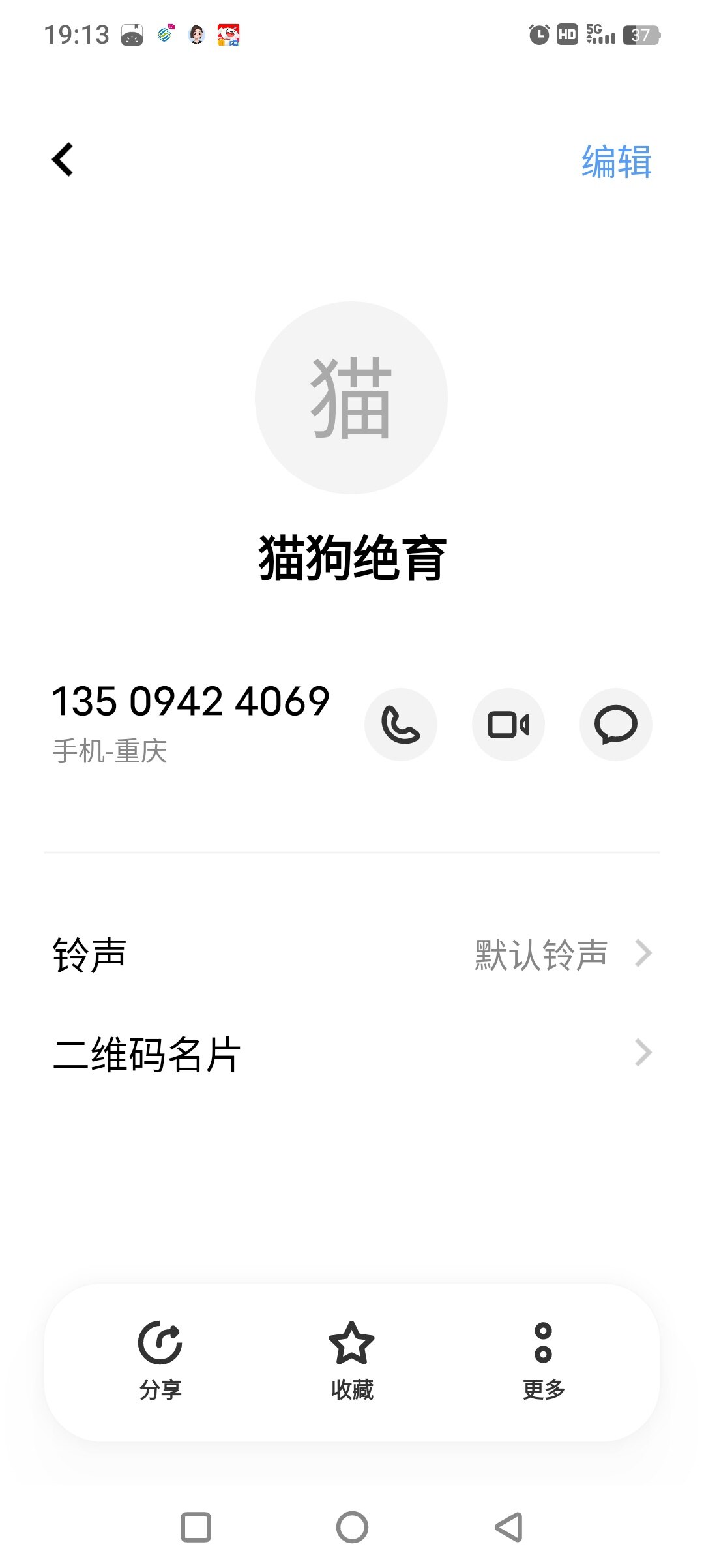
Task: Call 135 0942 4069 via phone icon
Action: pos(400,725)
